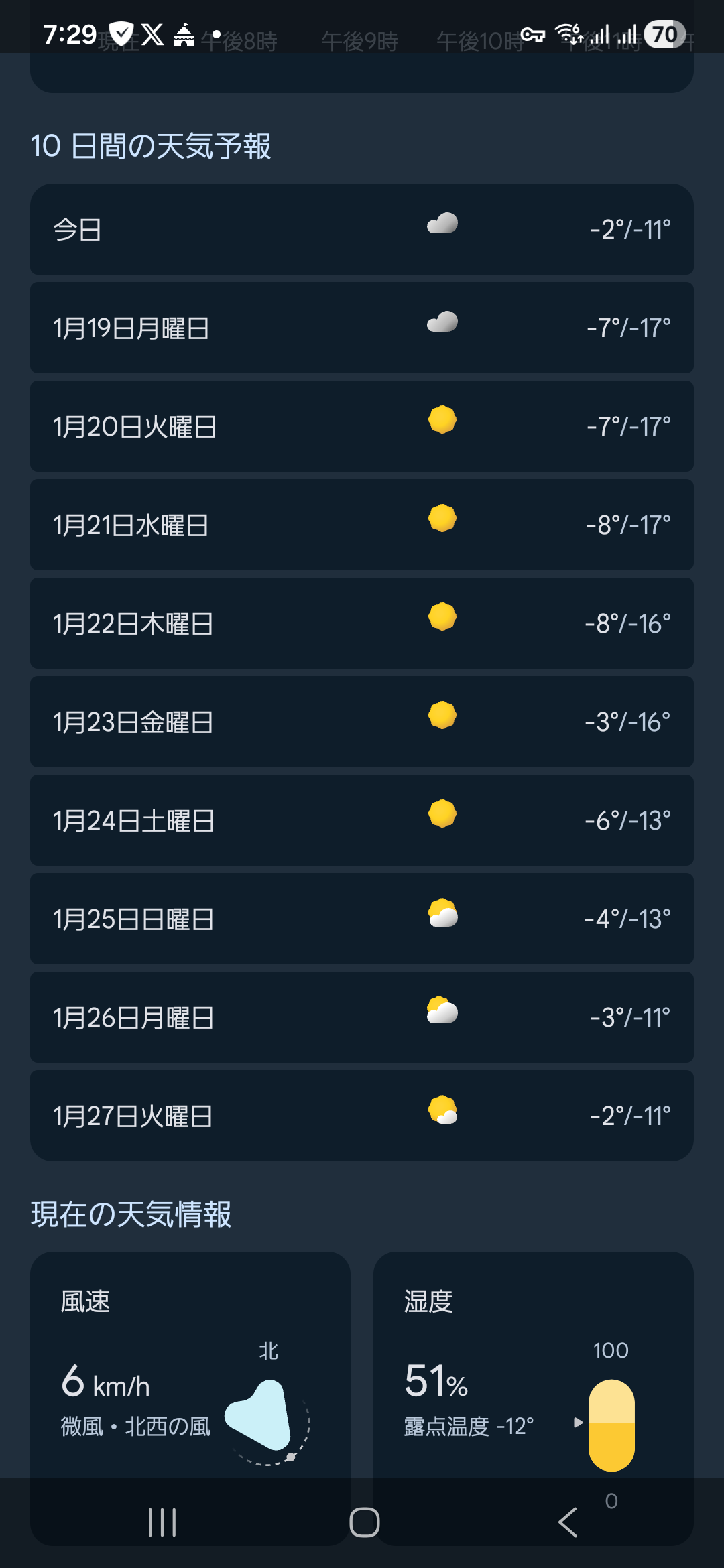View details for 1月26日月曜日
This screenshot has height=1568, width=724.
(x=362, y=1017)
